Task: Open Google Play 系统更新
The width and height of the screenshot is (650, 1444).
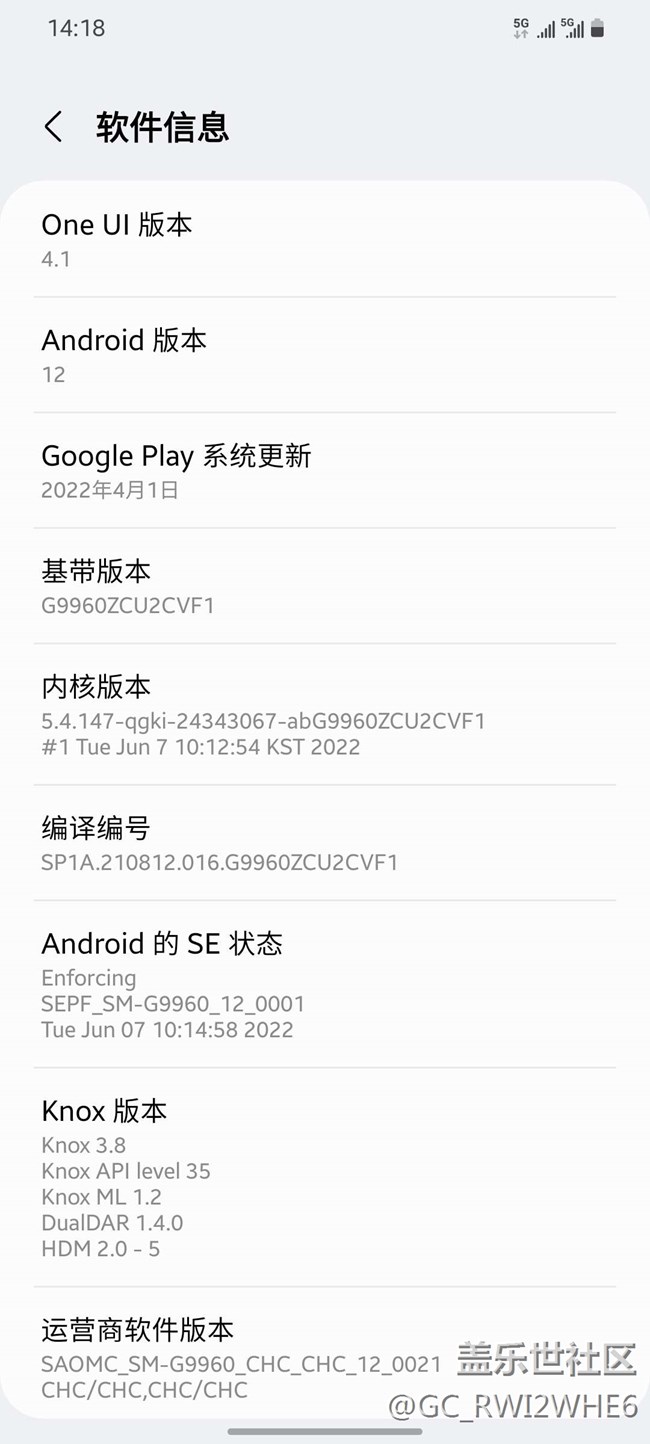Action: pyautogui.click(x=324, y=471)
